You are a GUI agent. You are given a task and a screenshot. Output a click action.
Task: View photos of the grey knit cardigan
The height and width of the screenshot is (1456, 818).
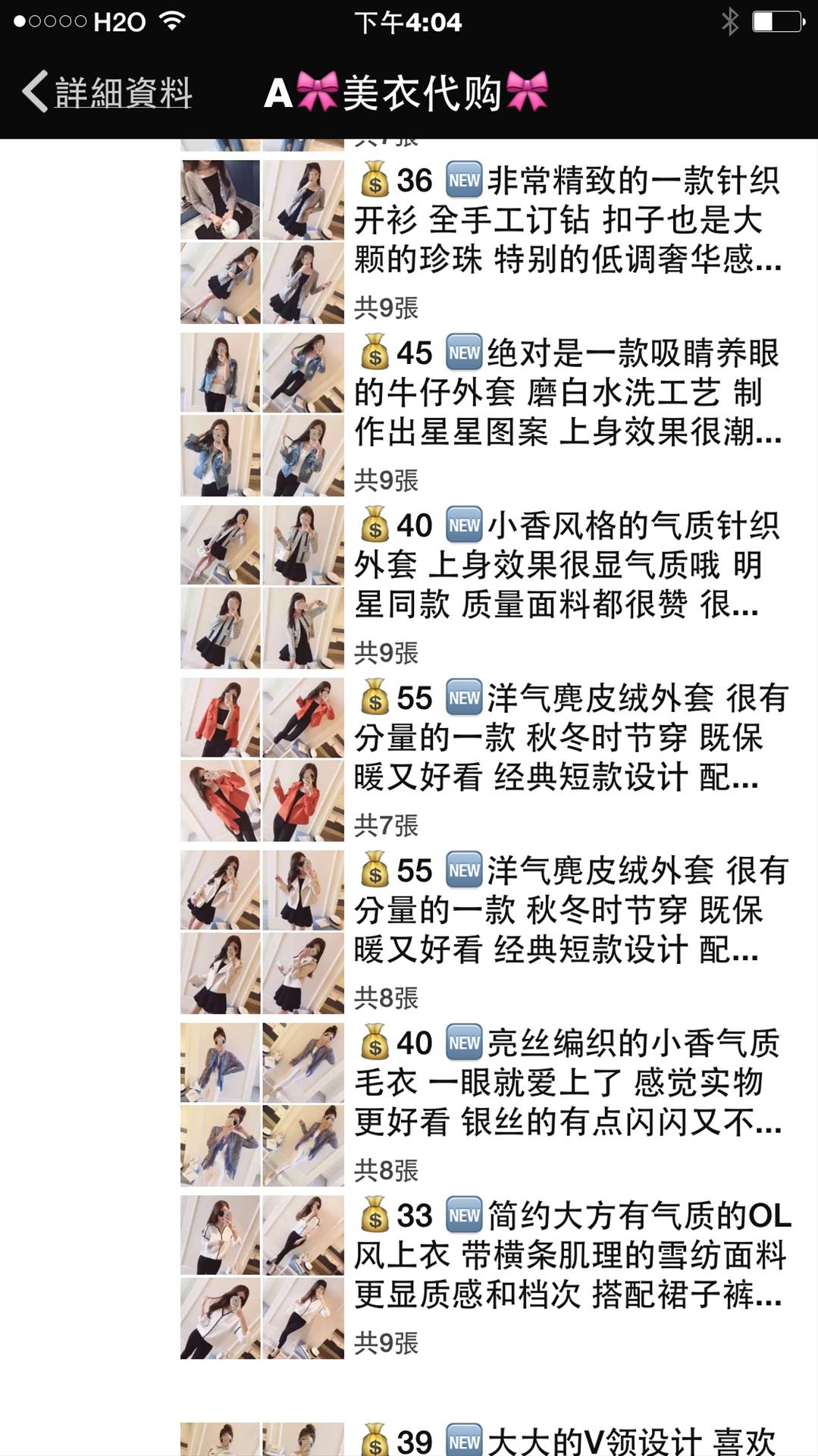click(x=262, y=241)
